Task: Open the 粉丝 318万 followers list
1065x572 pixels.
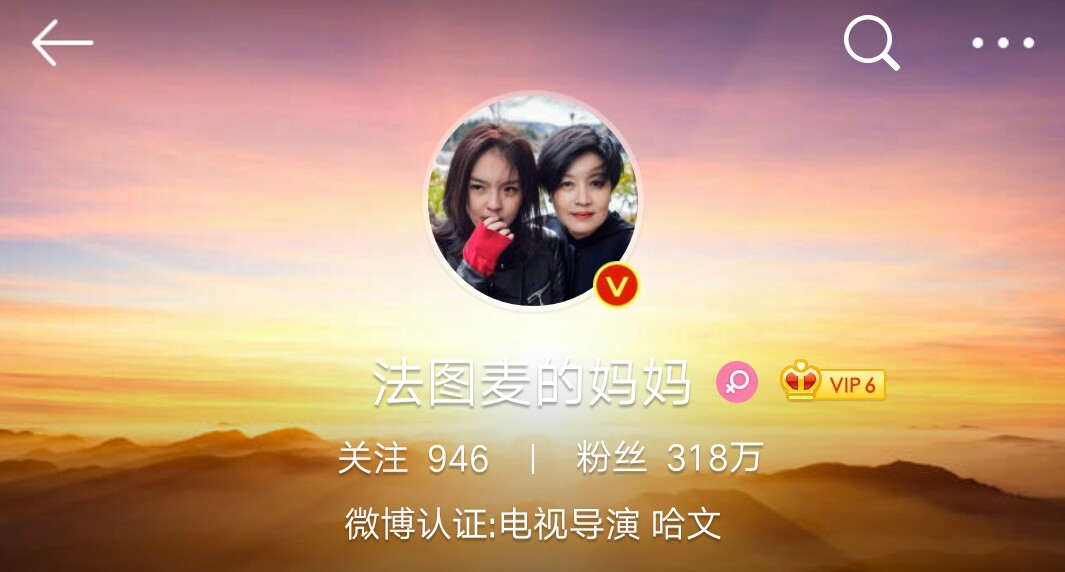Action: click(x=669, y=459)
